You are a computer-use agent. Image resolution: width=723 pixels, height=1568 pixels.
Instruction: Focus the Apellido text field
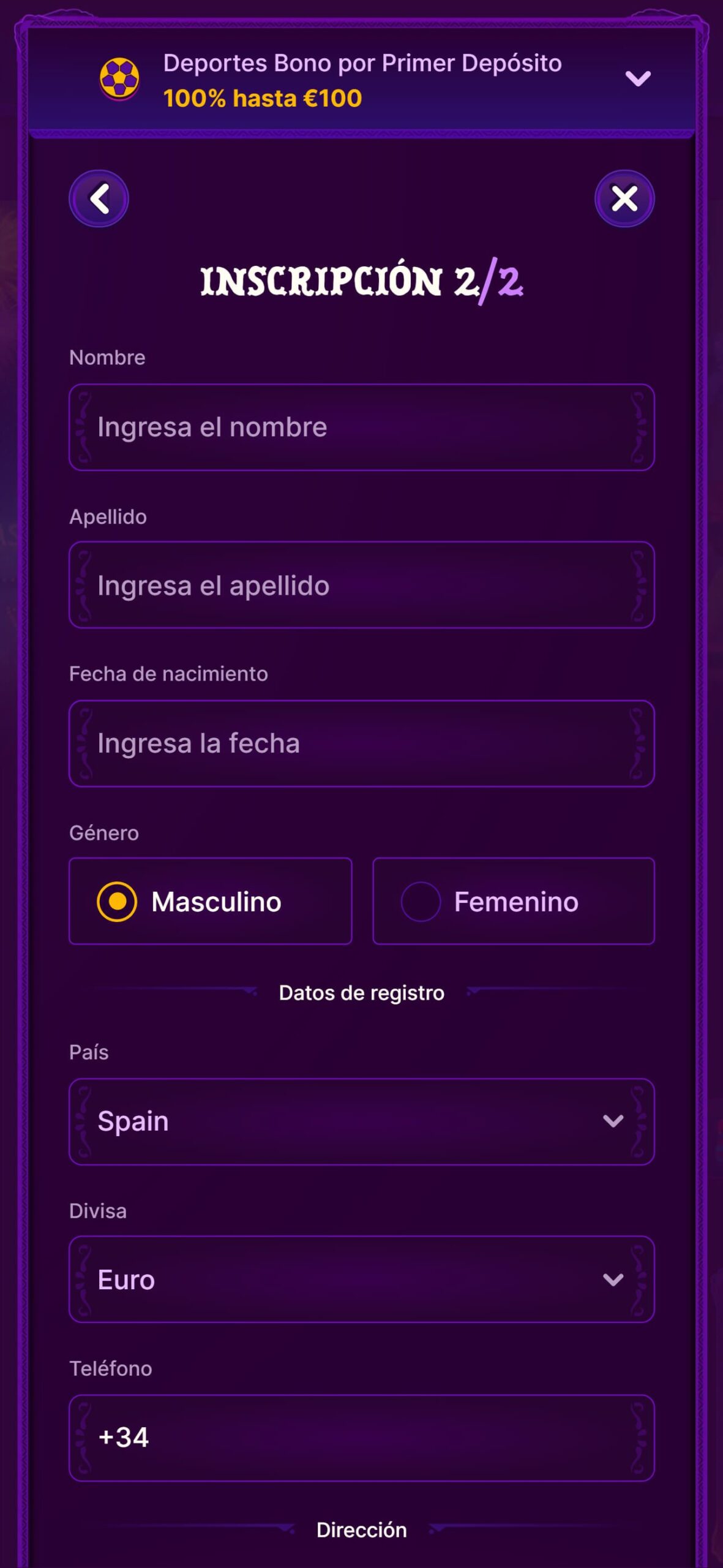pyautogui.click(x=362, y=585)
